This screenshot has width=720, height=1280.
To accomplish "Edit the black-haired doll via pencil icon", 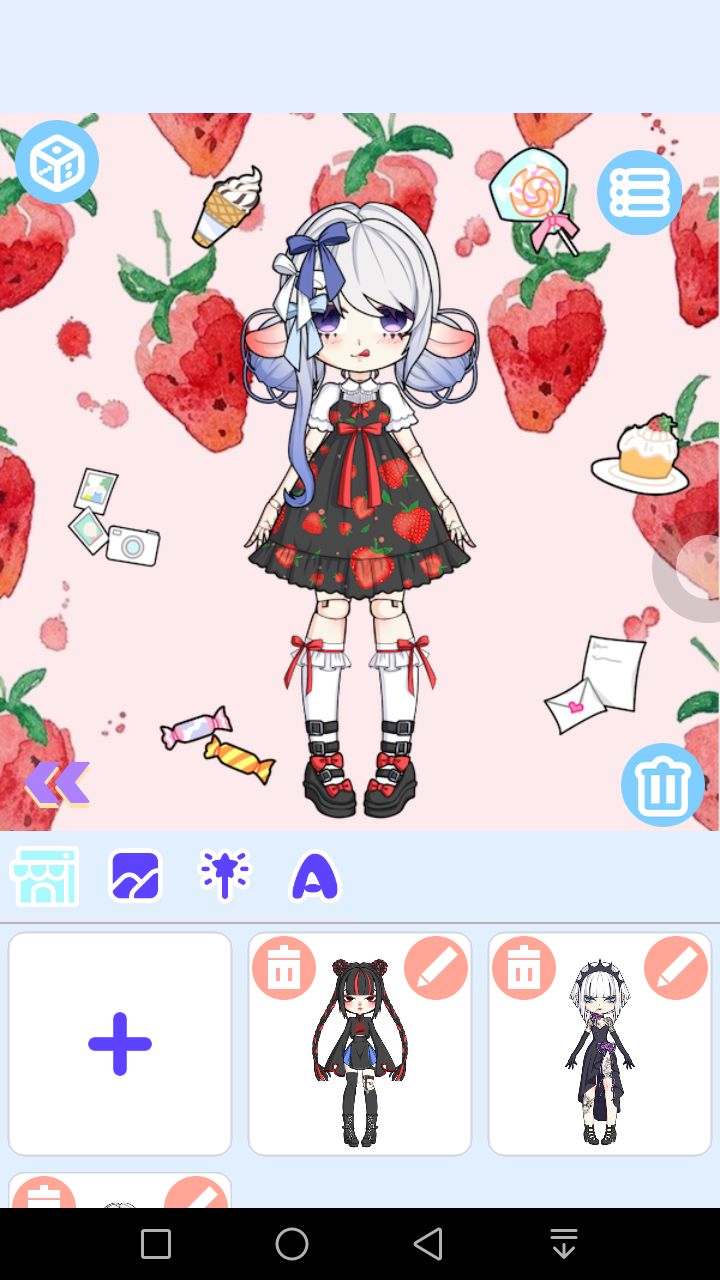I will pos(435,966).
